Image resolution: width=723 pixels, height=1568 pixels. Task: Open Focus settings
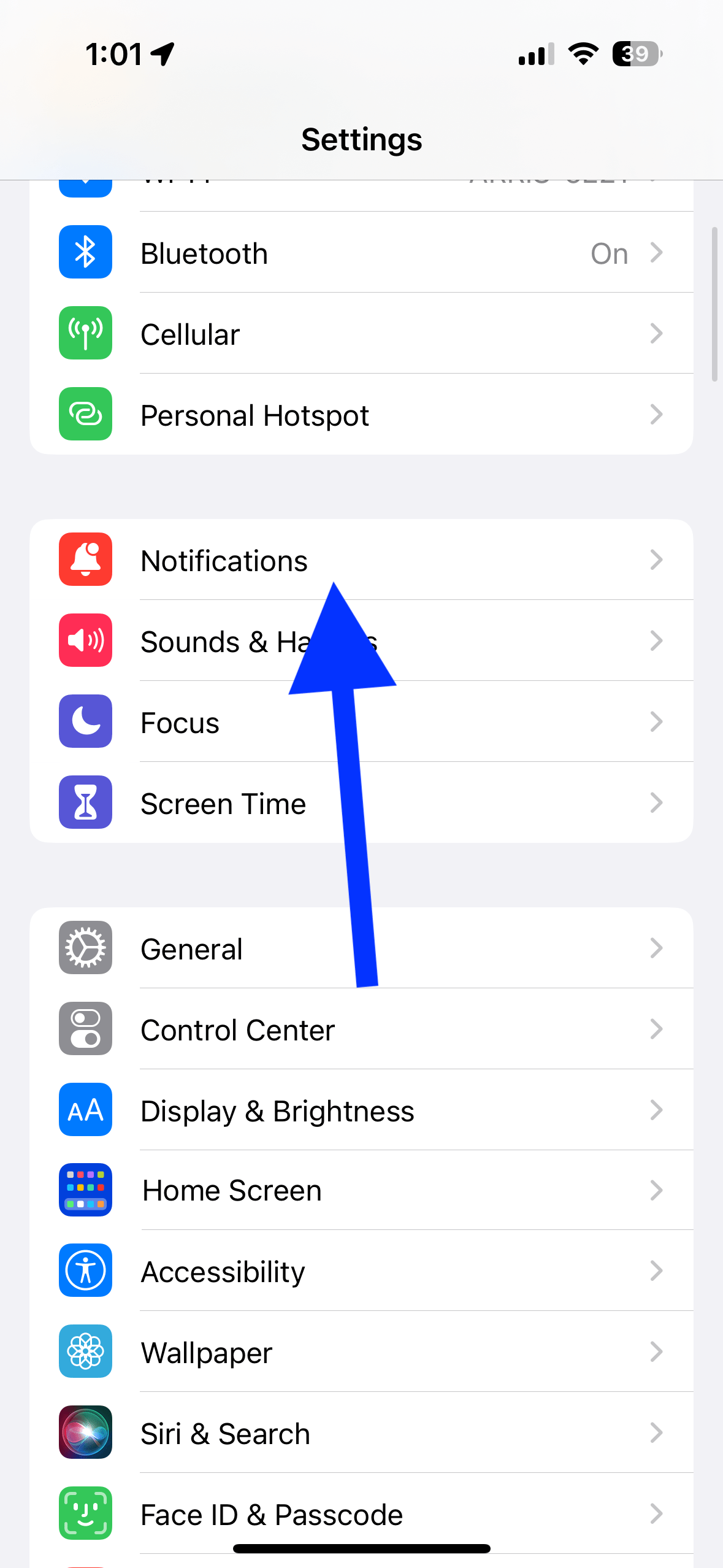pos(361,722)
